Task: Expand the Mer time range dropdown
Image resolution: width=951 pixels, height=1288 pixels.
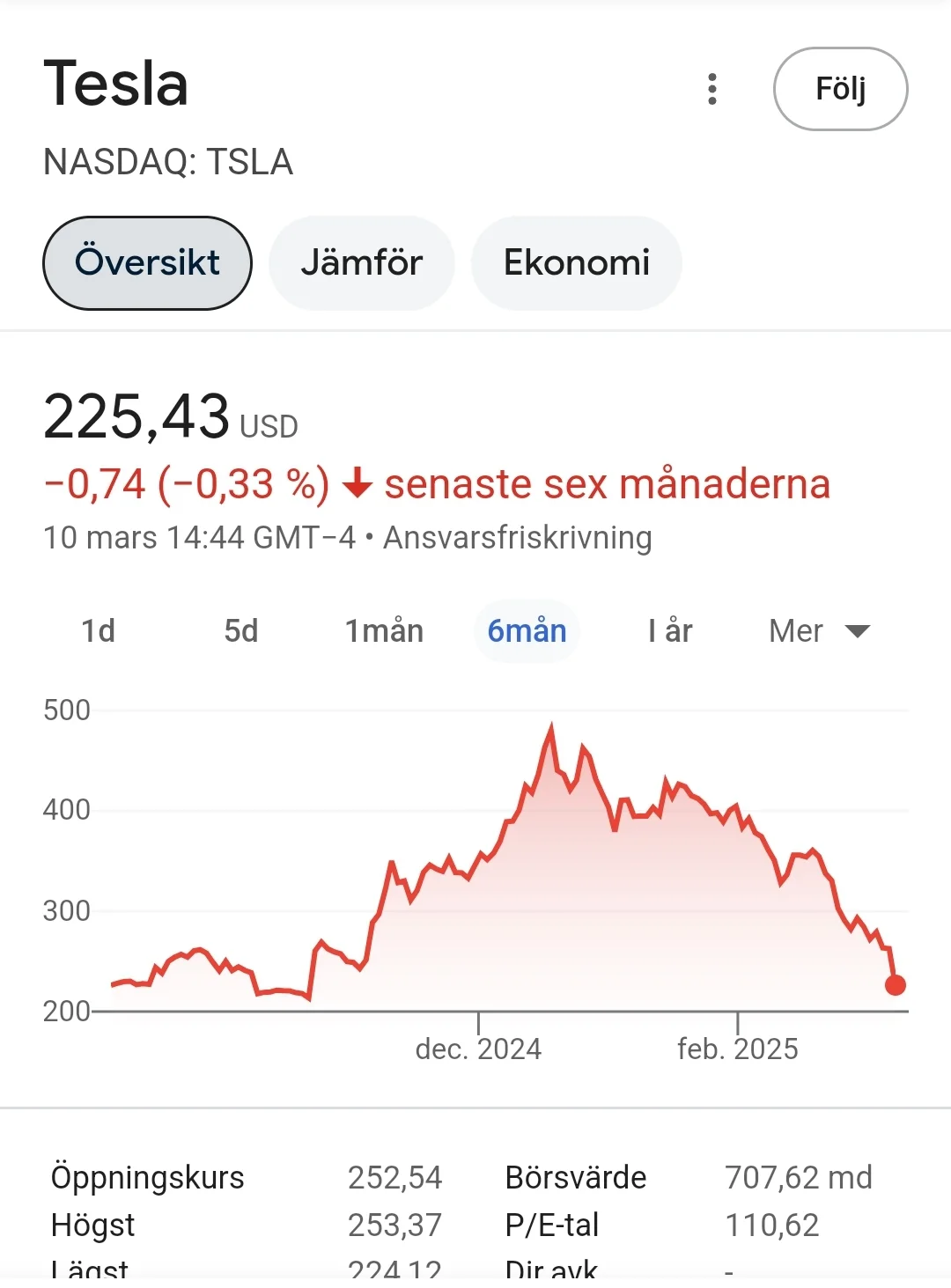Action: (819, 630)
